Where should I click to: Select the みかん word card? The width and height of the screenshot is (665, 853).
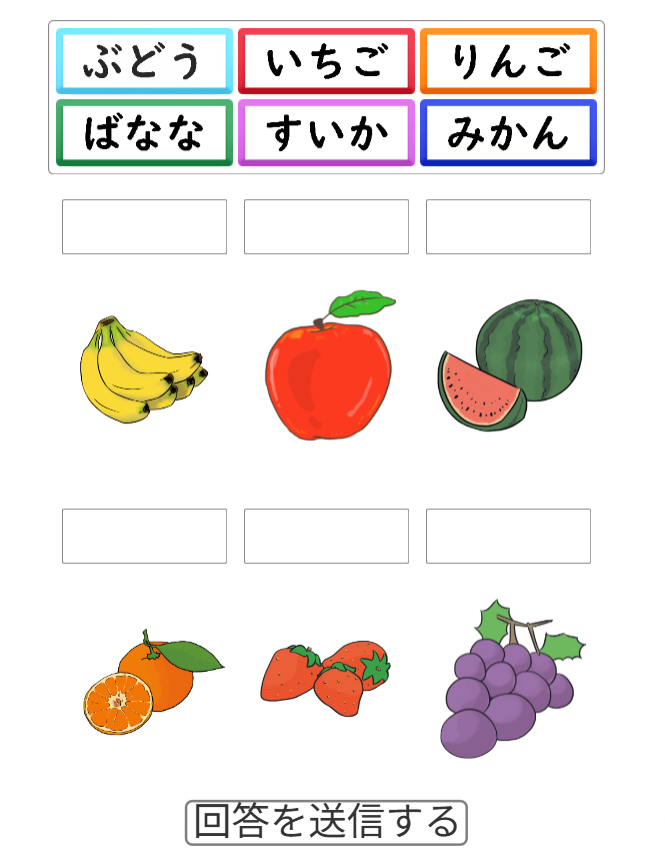tap(508, 132)
